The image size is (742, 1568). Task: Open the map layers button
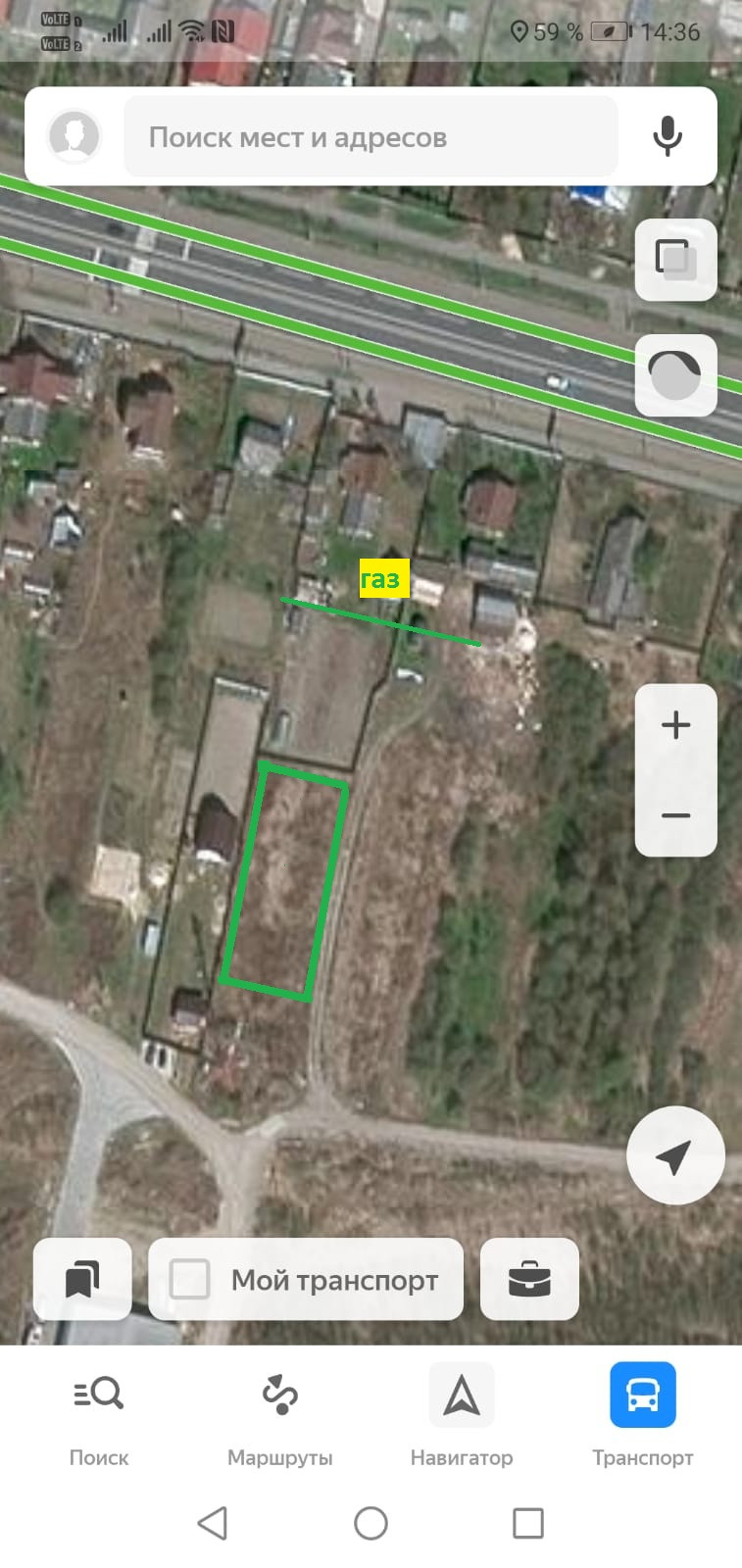[x=675, y=260]
